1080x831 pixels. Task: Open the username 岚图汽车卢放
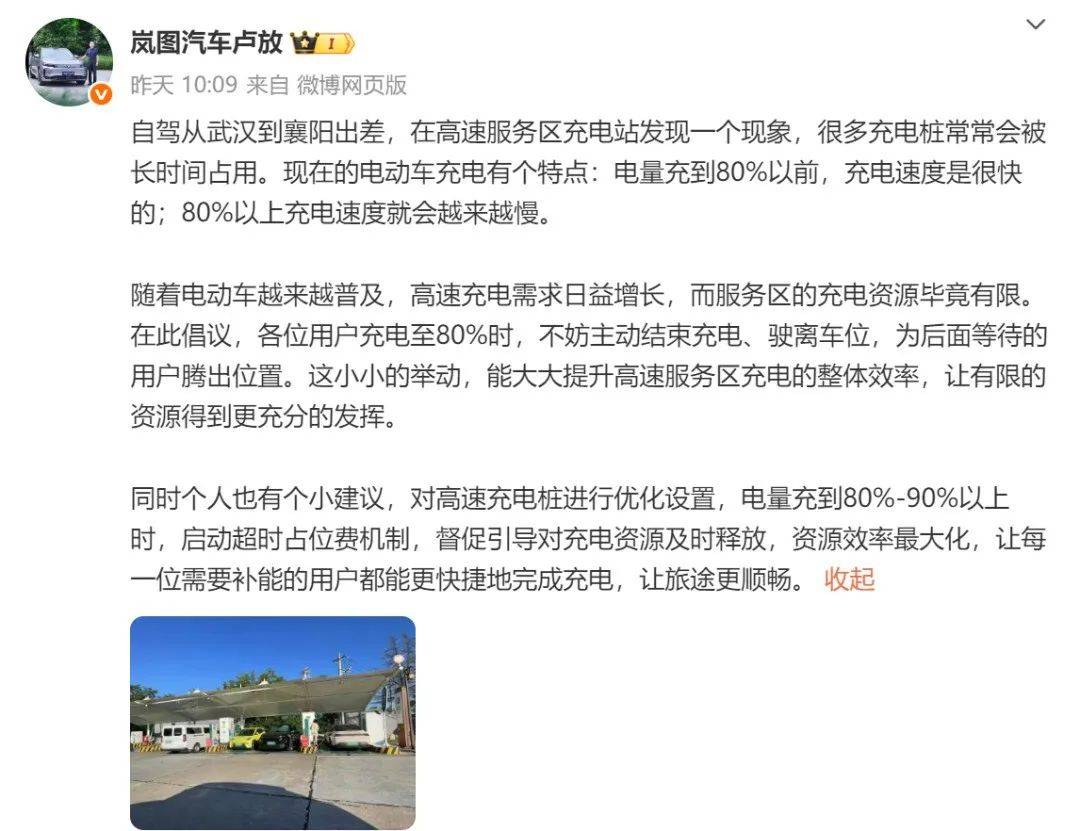point(207,43)
